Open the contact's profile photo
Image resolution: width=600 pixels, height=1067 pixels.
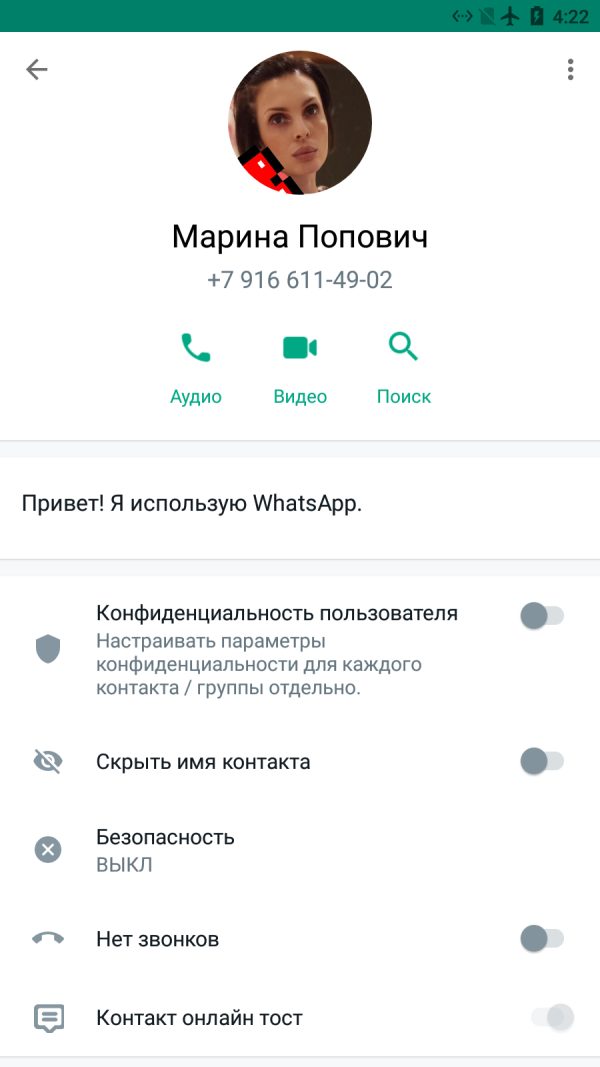pyautogui.click(x=300, y=122)
